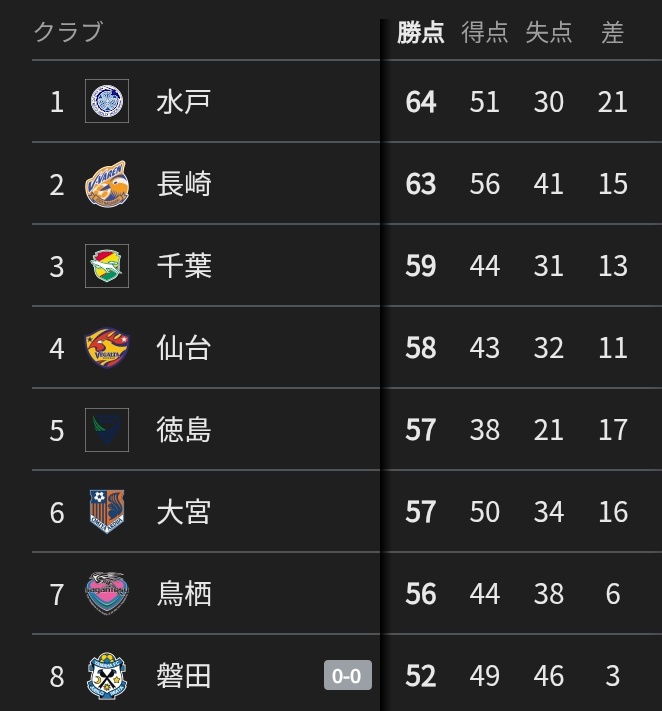662x711 pixels.
Task: Open the 水戸 team row
Action: (184, 102)
